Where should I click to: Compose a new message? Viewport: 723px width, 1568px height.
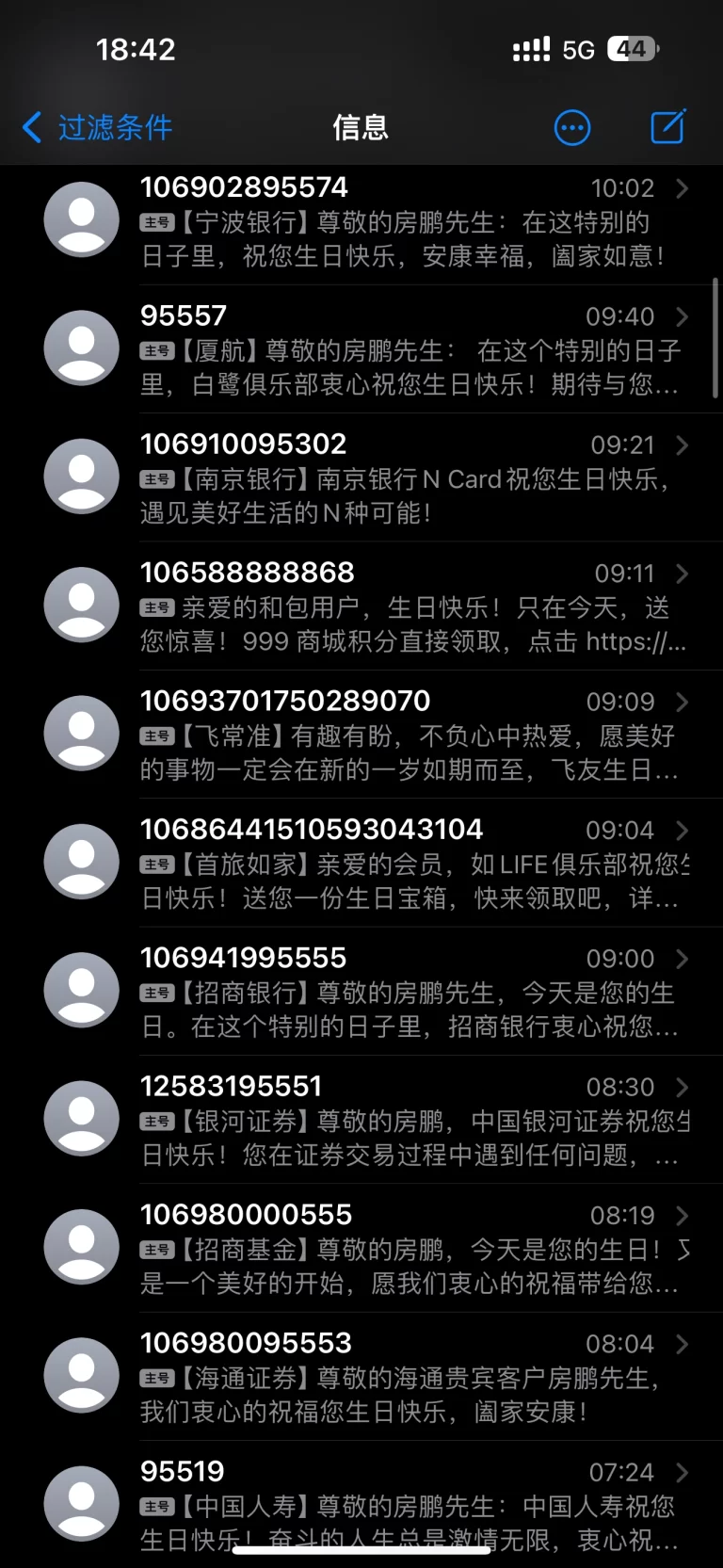pyautogui.click(x=668, y=126)
